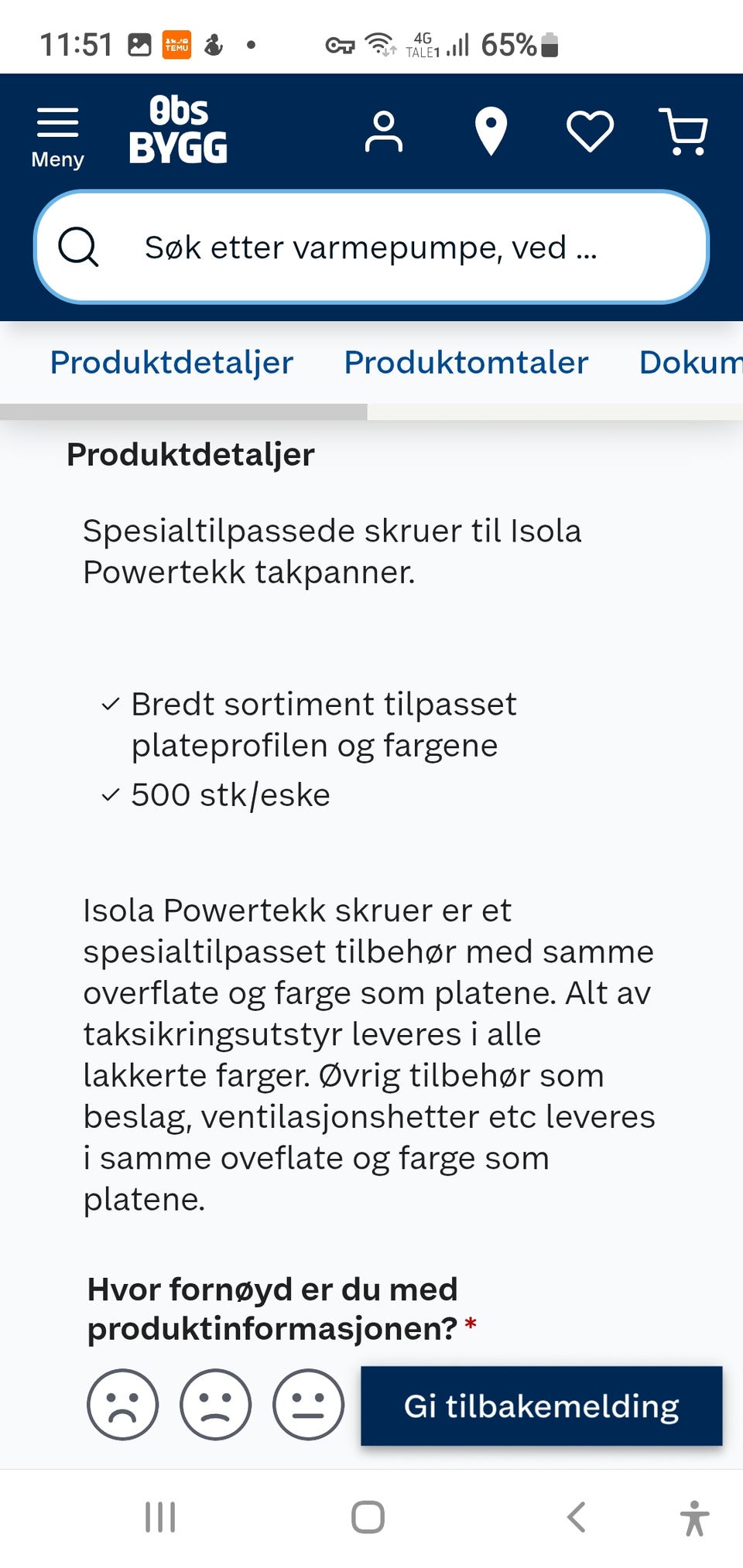Tap the product search field
Image resolution: width=743 pixels, height=1568 pixels.
pos(371,248)
